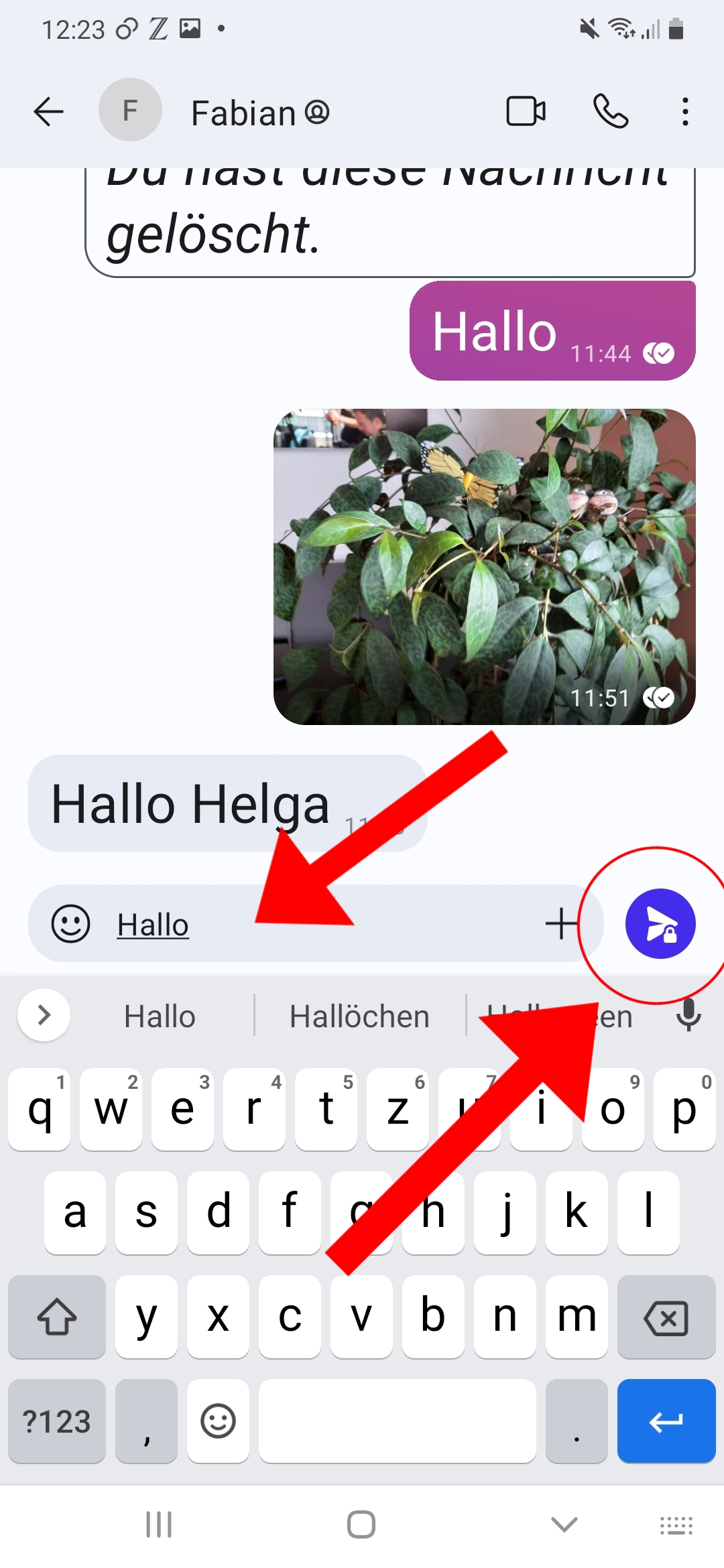
Task: Open the sent plant photo
Action: 484,566
